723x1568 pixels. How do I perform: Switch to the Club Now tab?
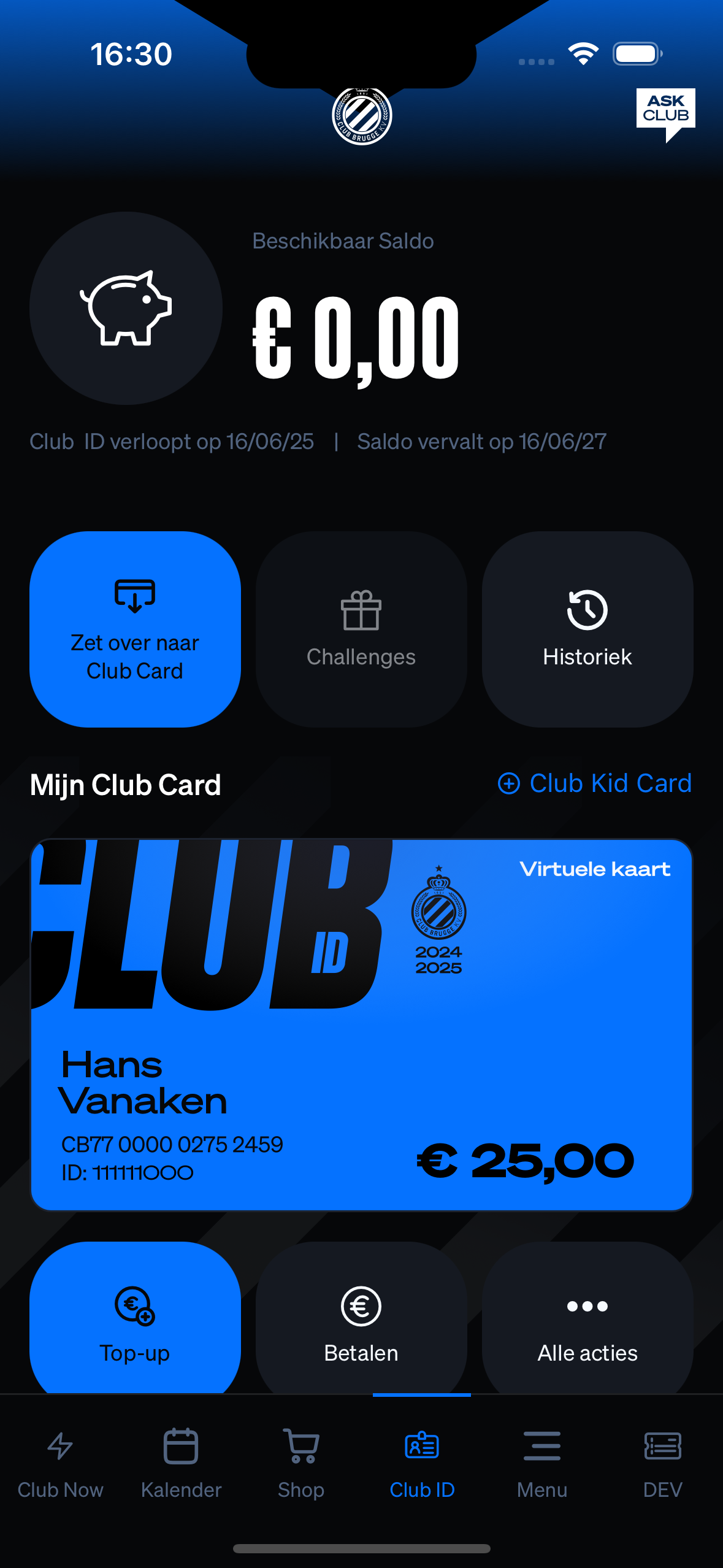point(60,1463)
